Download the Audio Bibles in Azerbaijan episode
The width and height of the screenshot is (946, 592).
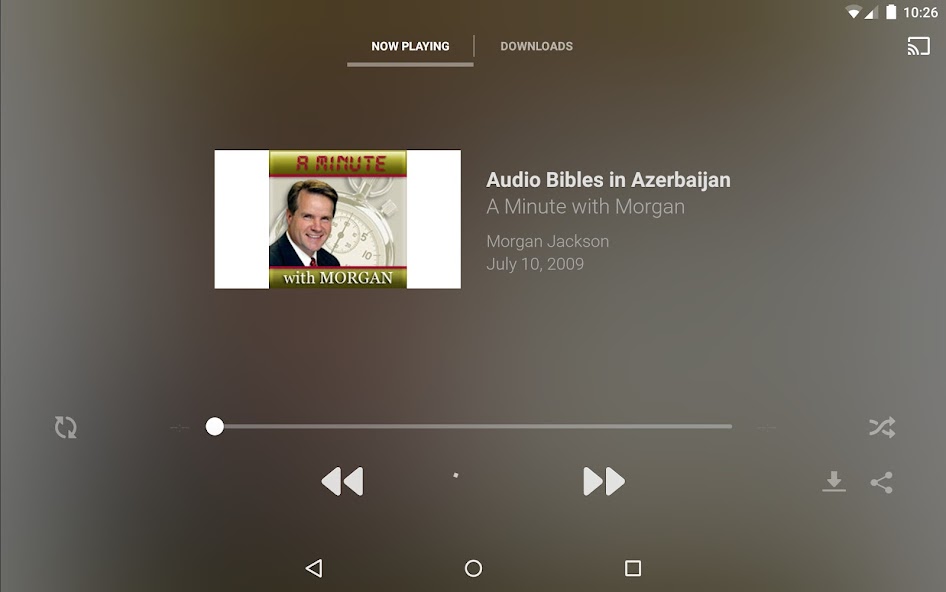pos(834,483)
